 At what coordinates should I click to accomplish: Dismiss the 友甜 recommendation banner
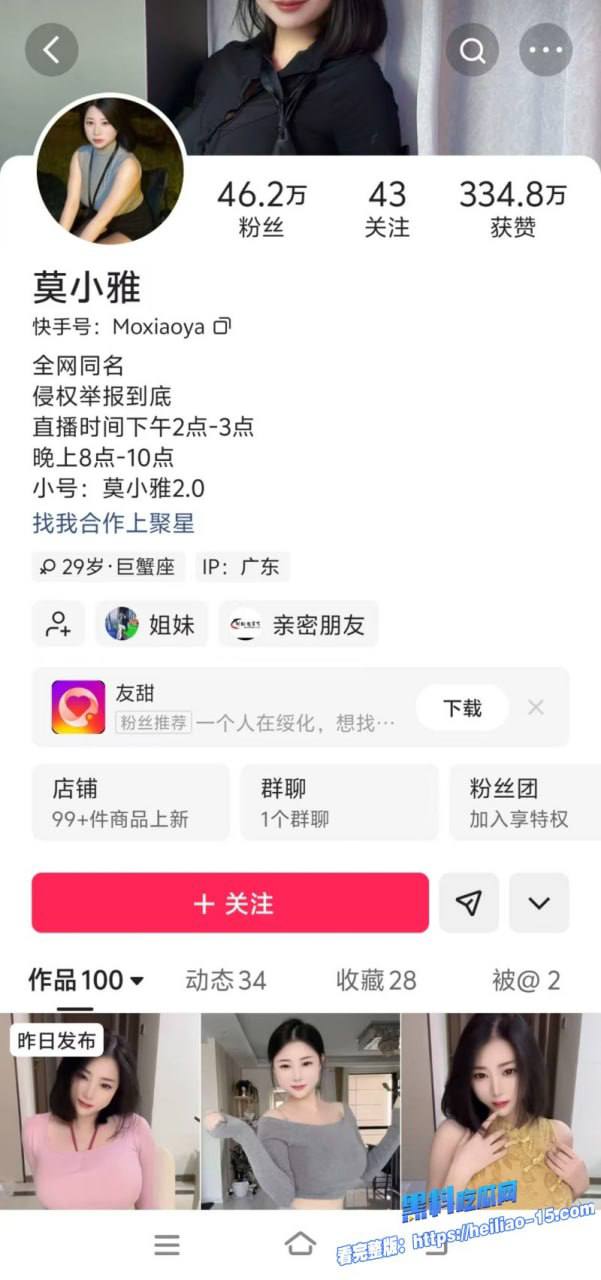tap(536, 708)
